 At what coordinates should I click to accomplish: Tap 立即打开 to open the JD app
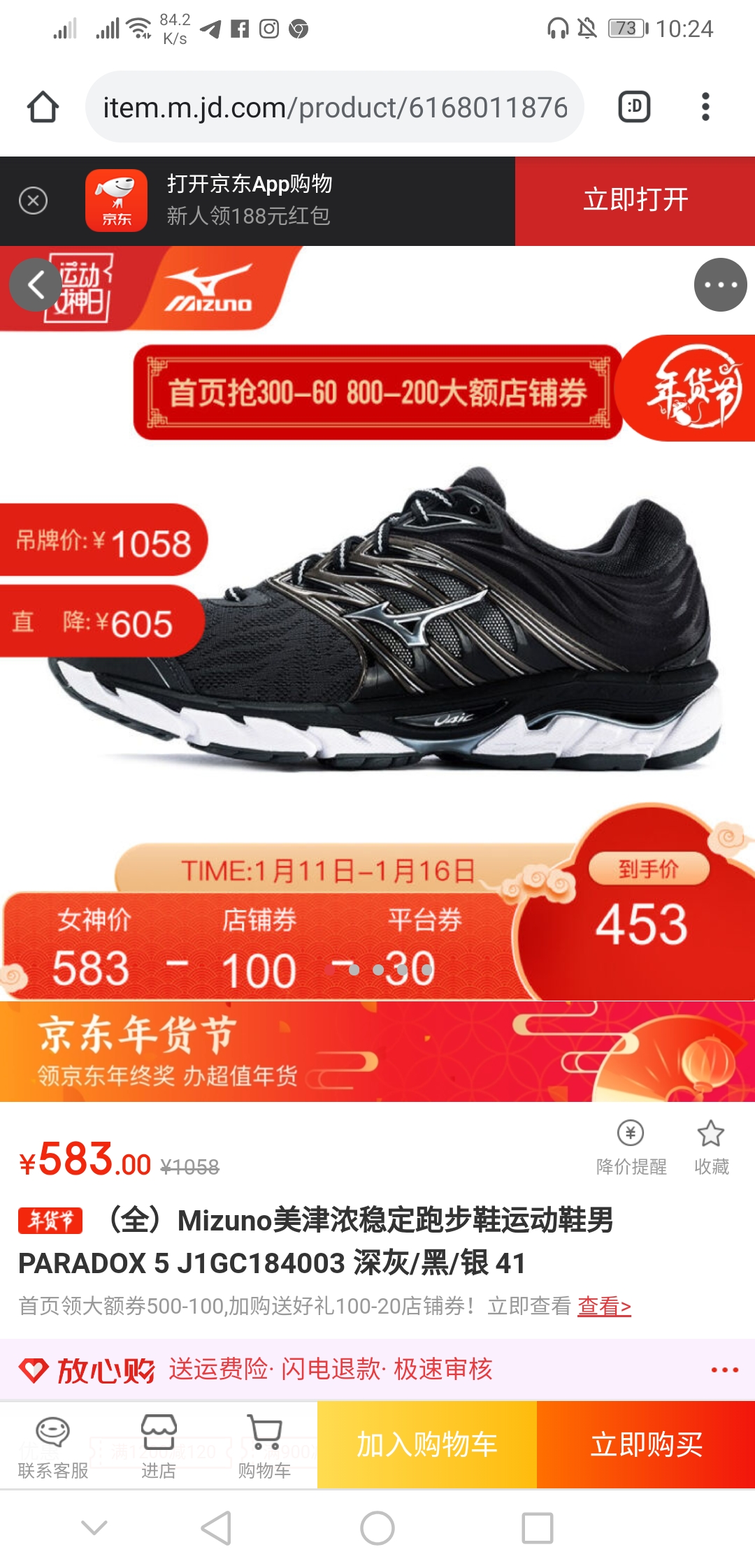[x=635, y=201]
